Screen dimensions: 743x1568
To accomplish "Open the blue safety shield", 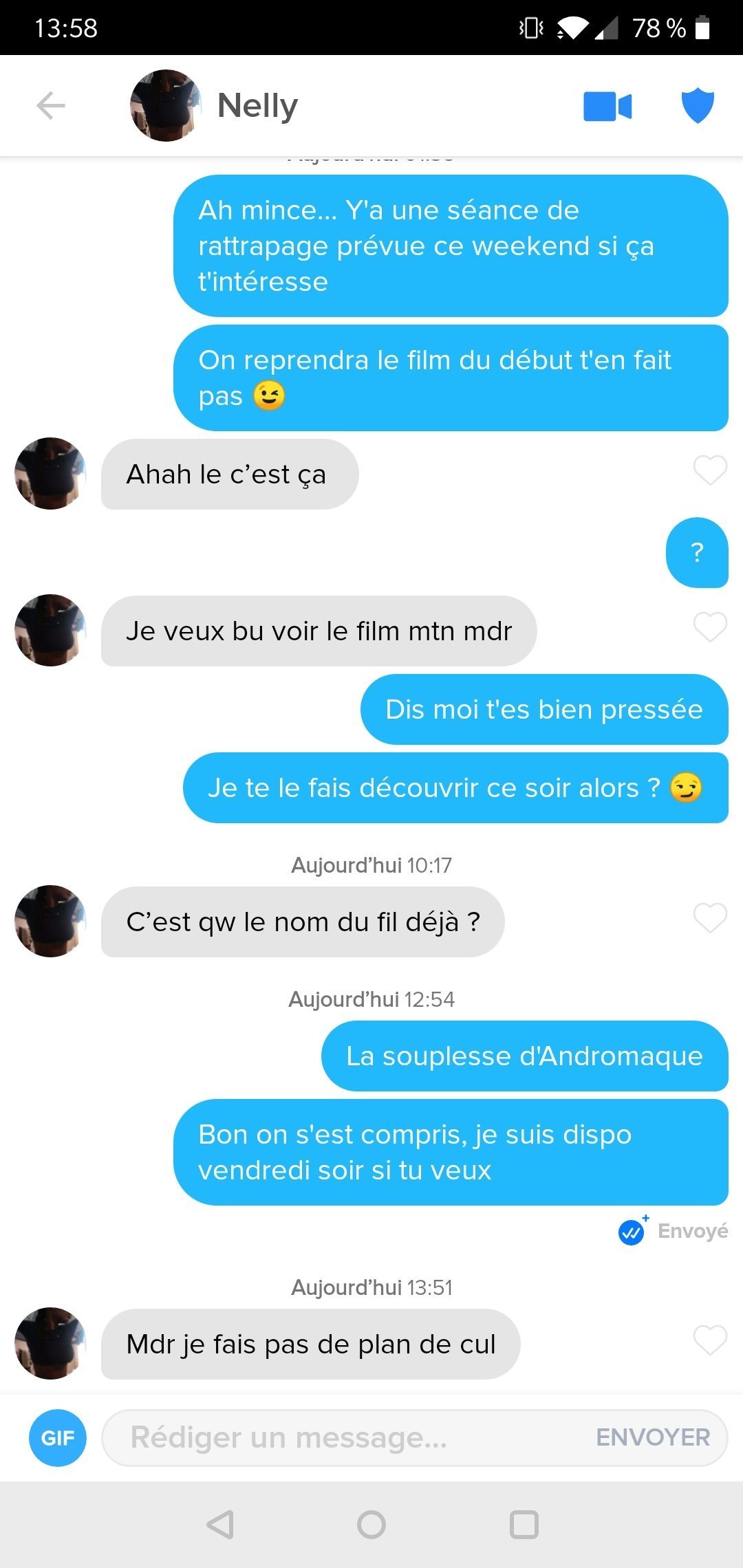I will point(698,106).
